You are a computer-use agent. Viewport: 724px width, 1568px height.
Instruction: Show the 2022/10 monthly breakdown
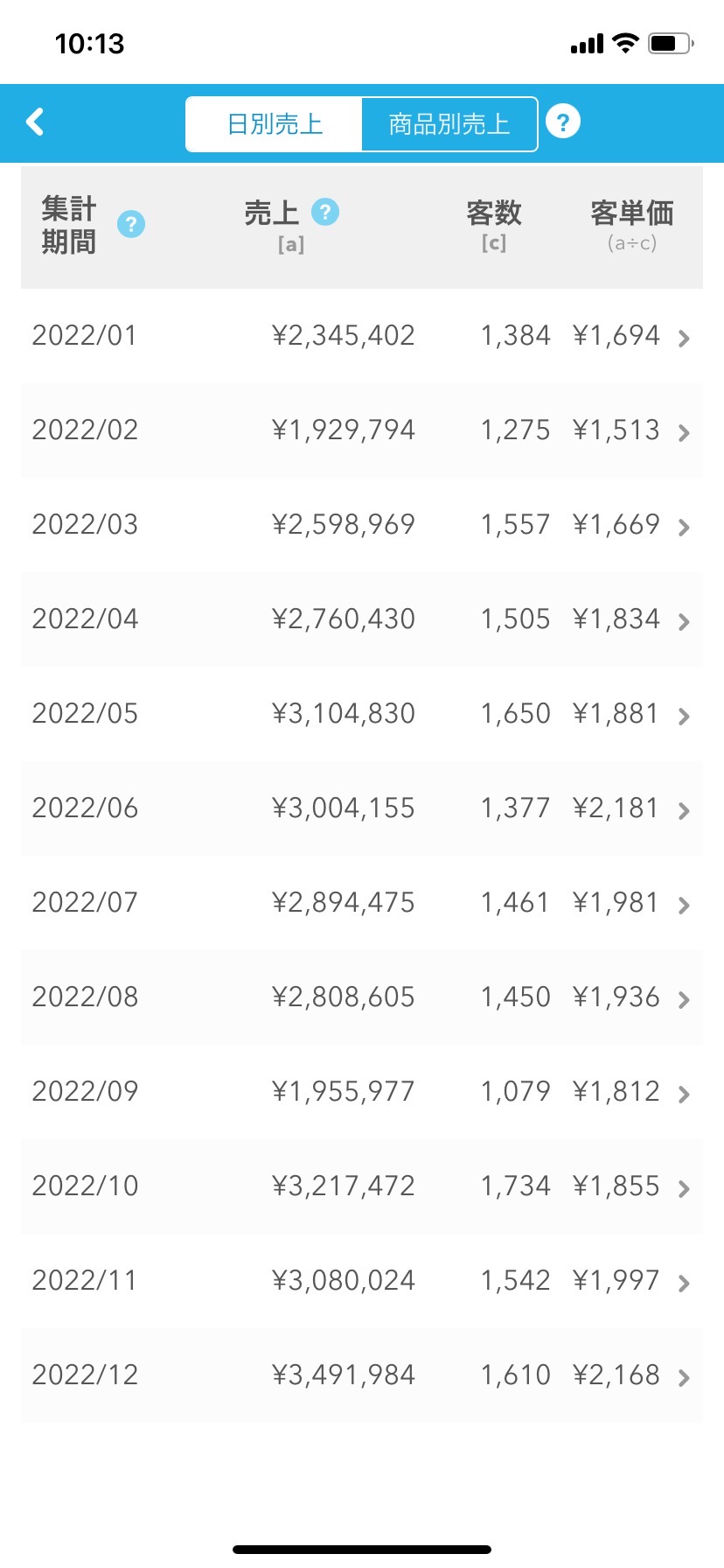pyautogui.click(x=362, y=1186)
